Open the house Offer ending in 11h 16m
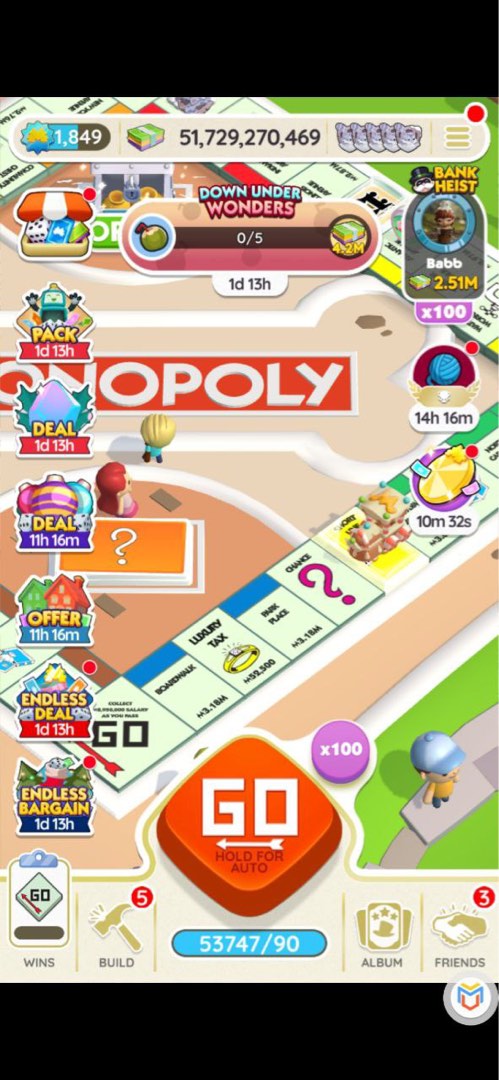Viewport: 499px width, 1080px height. point(54,610)
